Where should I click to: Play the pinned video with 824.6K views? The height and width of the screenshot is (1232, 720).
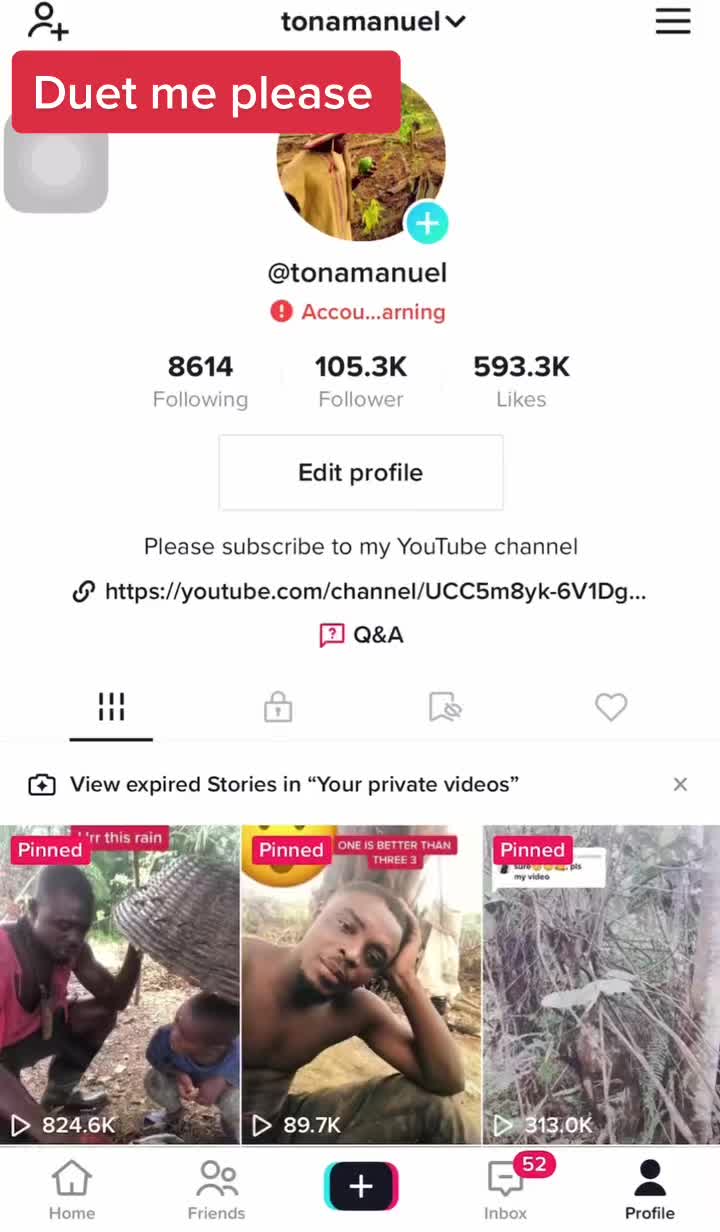click(120, 985)
